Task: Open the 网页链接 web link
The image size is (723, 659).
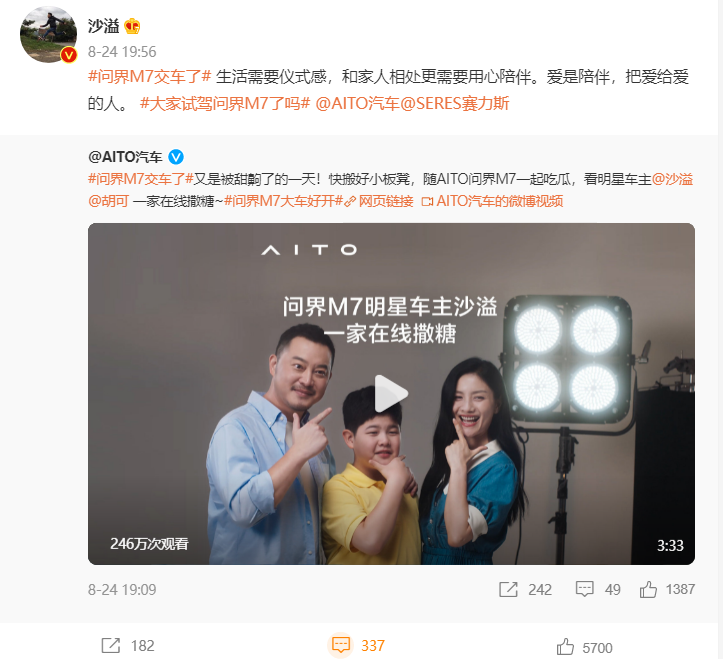Action: tap(382, 200)
